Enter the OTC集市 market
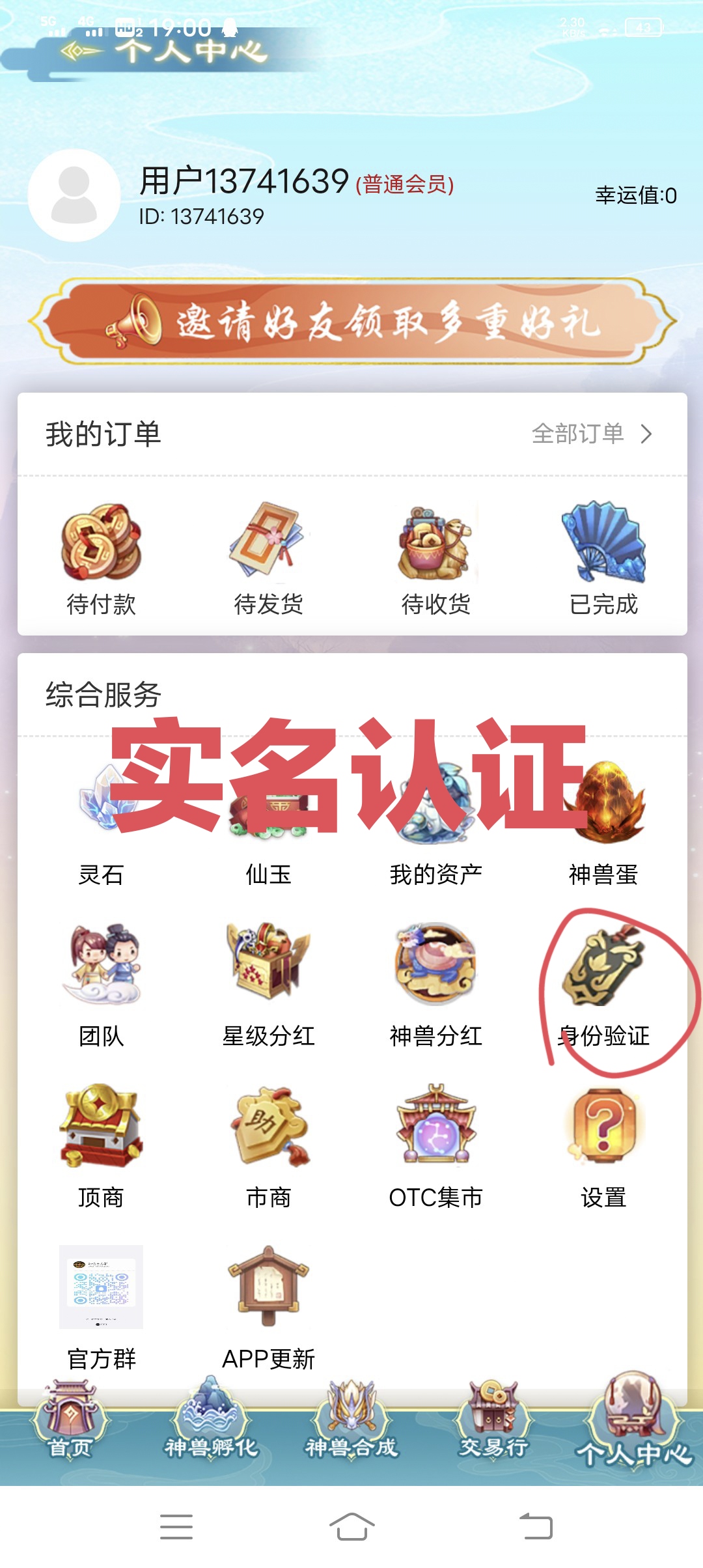The image size is (703, 1568). (435, 1147)
